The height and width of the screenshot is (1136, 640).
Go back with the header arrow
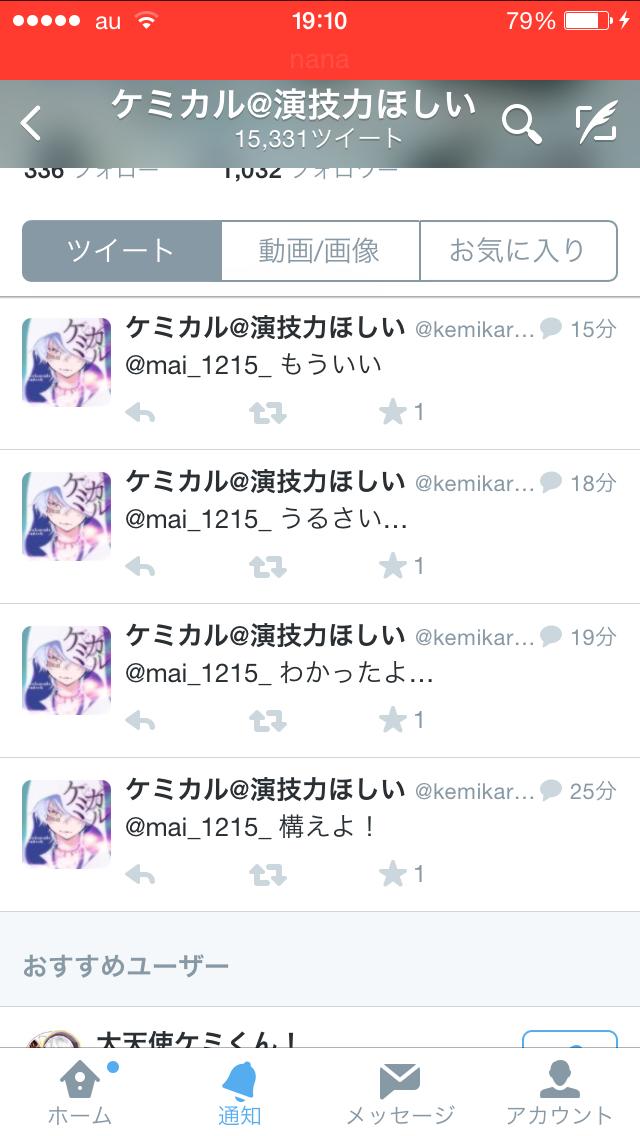(x=32, y=124)
